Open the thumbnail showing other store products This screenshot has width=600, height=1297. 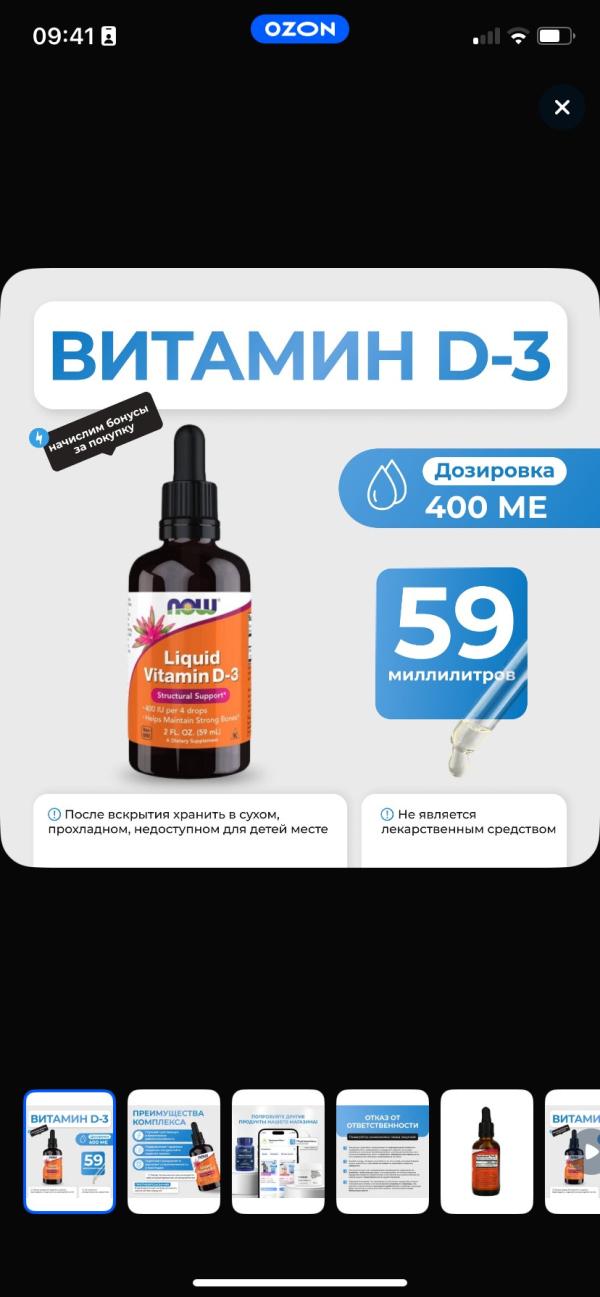click(278, 1151)
